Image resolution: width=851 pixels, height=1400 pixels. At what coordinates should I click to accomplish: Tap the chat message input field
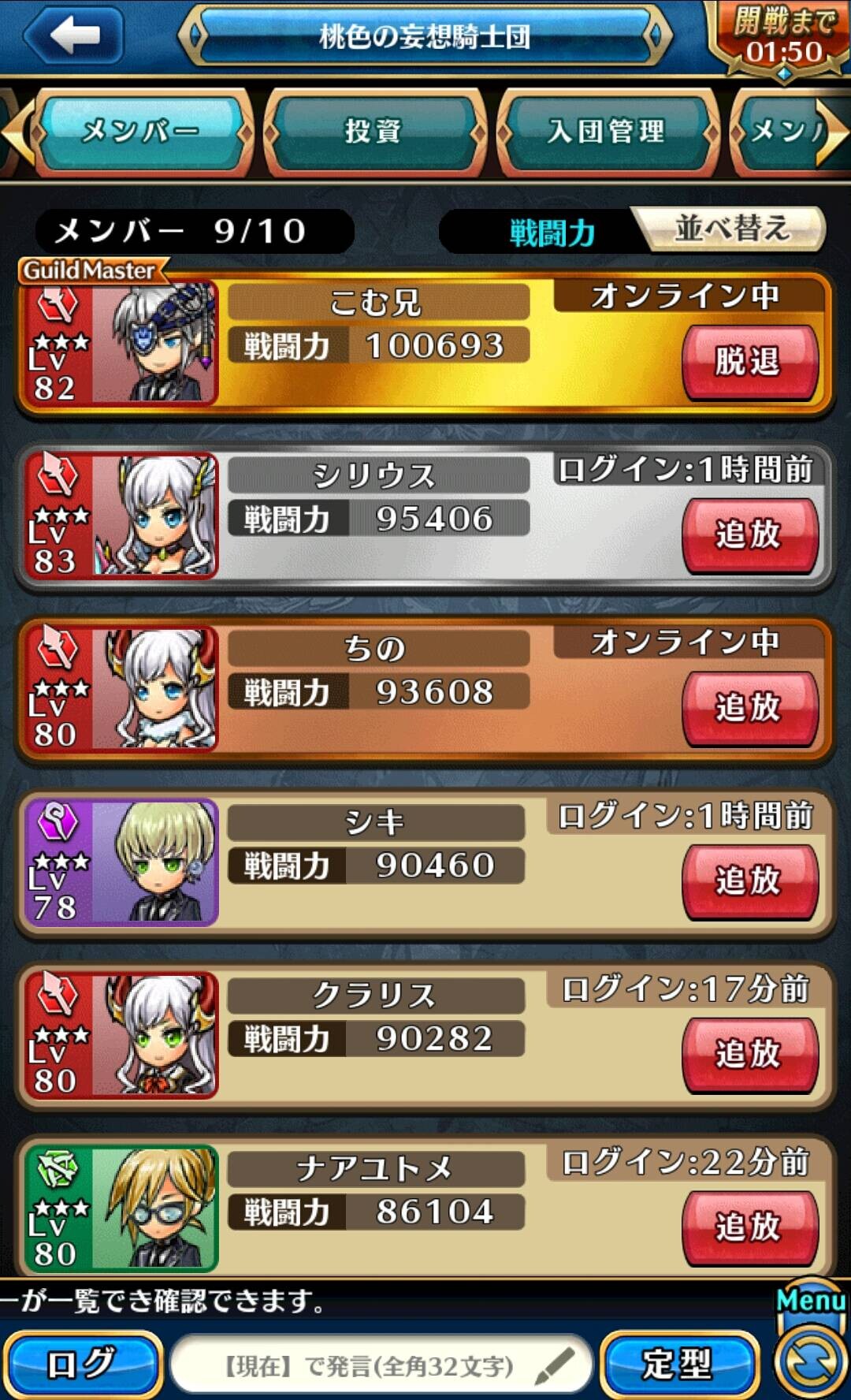click(381, 1365)
